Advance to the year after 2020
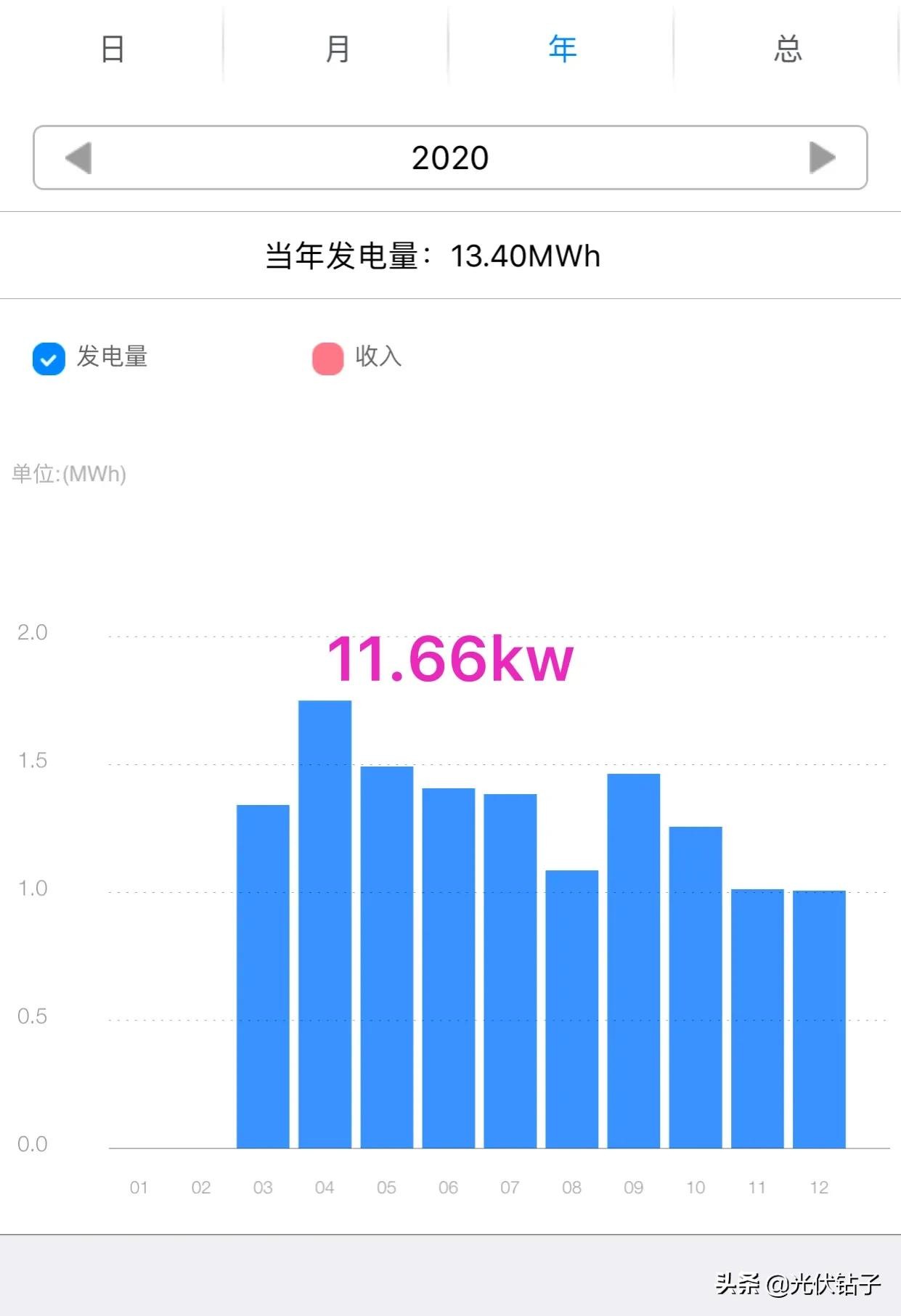This screenshot has height=1316, width=901. tap(822, 158)
